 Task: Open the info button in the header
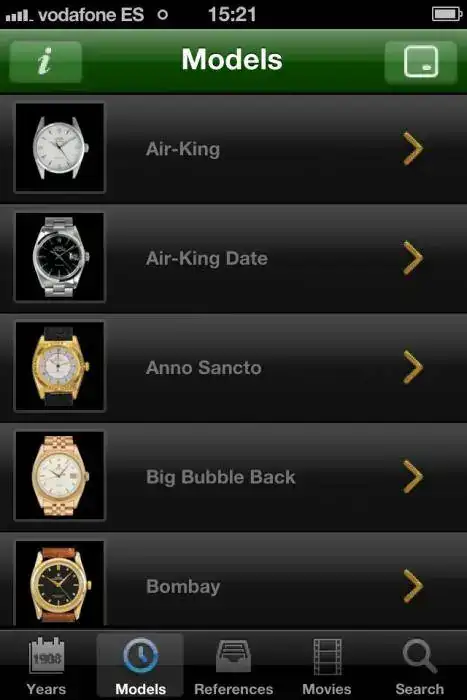click(46, 62)
